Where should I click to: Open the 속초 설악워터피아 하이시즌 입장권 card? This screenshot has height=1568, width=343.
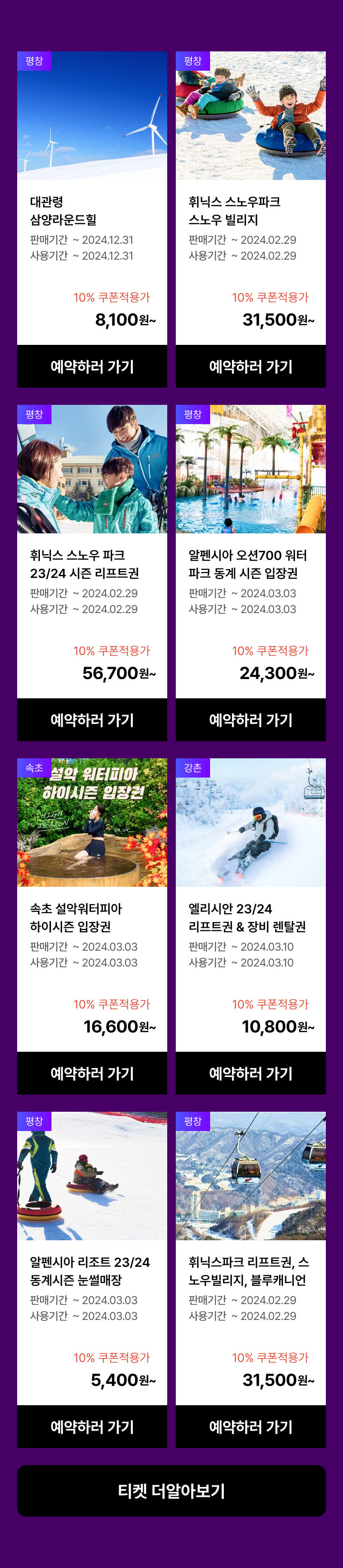(92, 823)
